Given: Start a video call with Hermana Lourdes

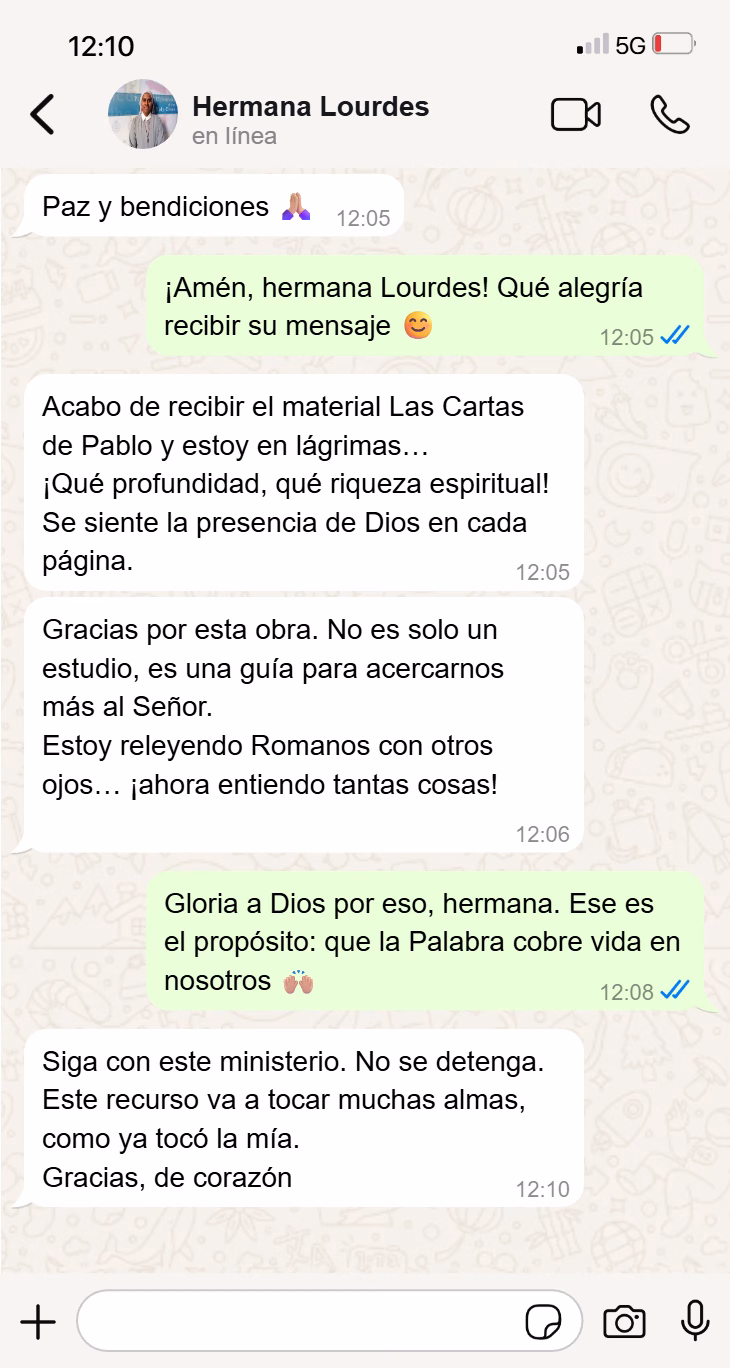Looking at the screenshot, I should tap(576, 115).
